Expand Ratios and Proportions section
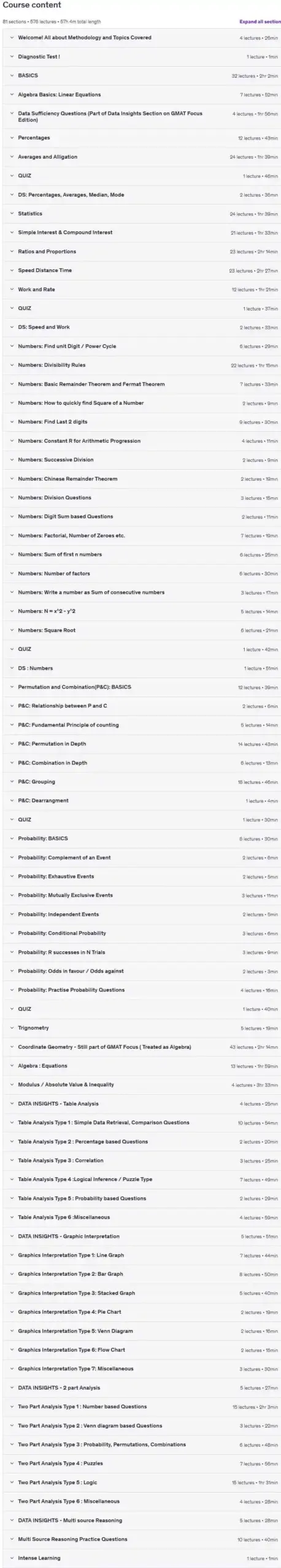 (142, 252)
